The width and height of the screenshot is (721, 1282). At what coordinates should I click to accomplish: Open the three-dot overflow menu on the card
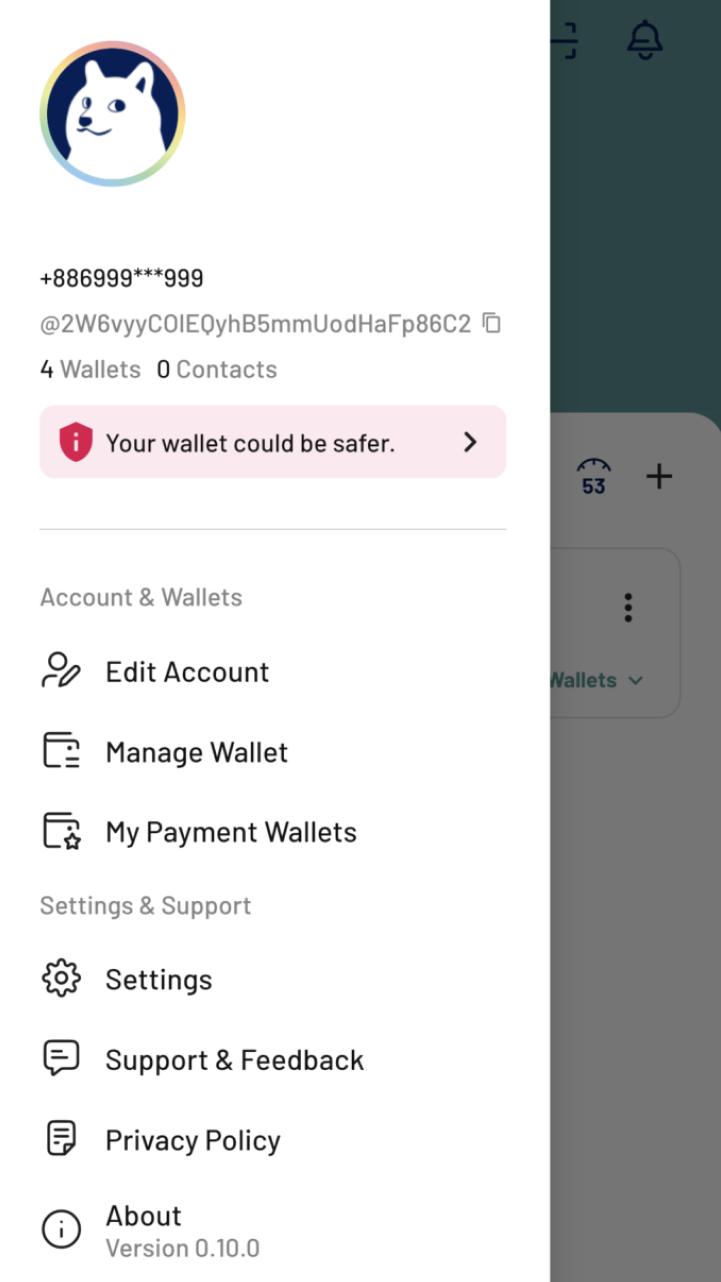point(628,607)
